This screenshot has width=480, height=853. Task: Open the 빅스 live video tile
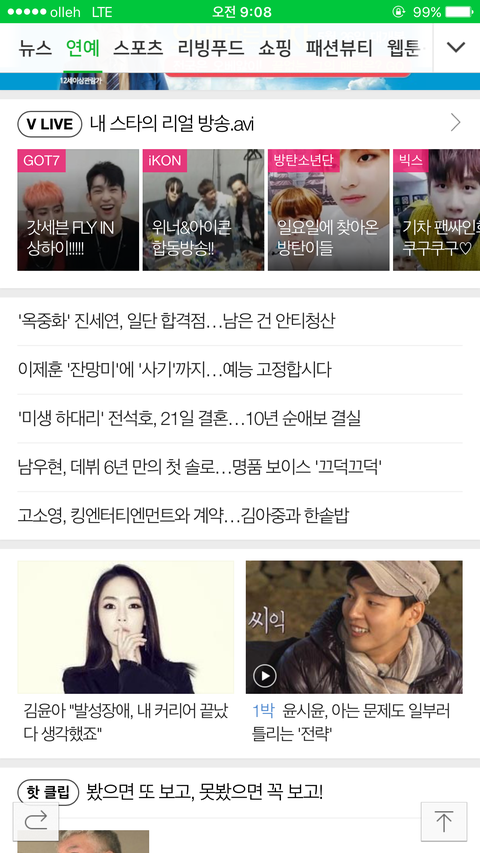(x=436, y=209)
